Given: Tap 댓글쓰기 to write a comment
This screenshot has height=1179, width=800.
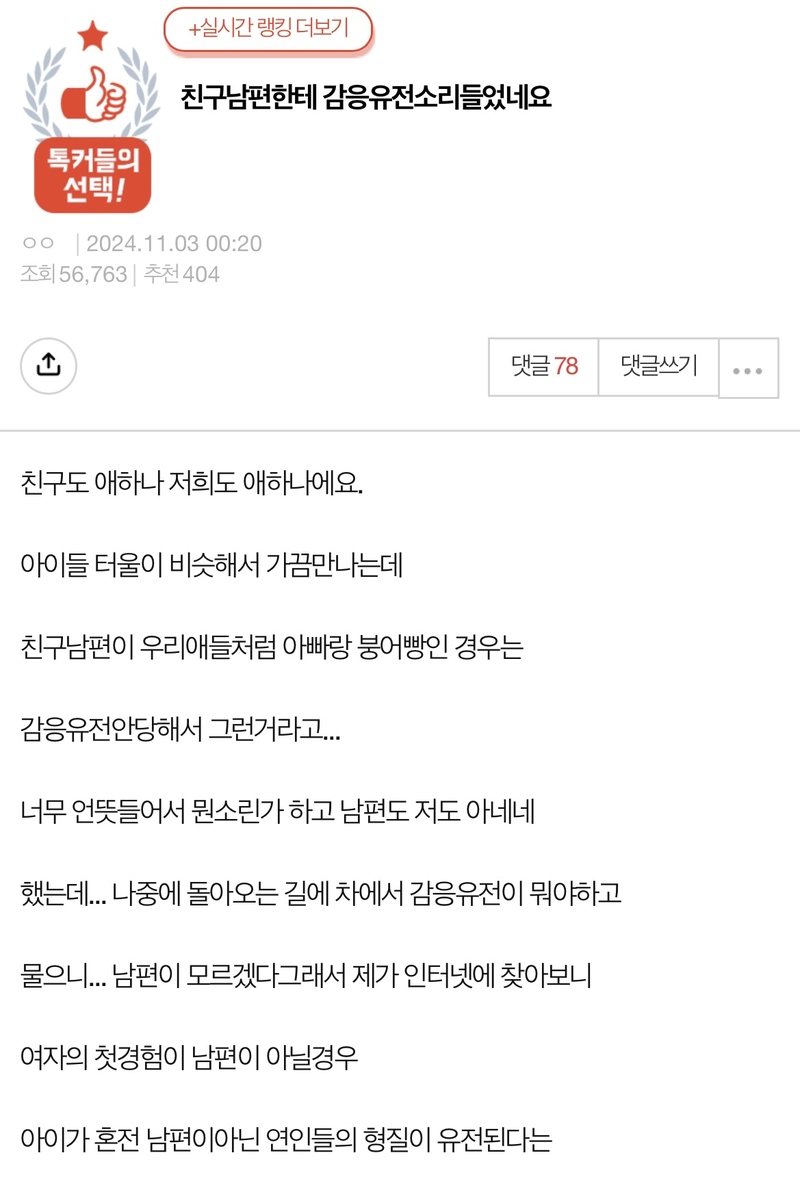Looking at the screenshot, I should click(x=658, y=367).
